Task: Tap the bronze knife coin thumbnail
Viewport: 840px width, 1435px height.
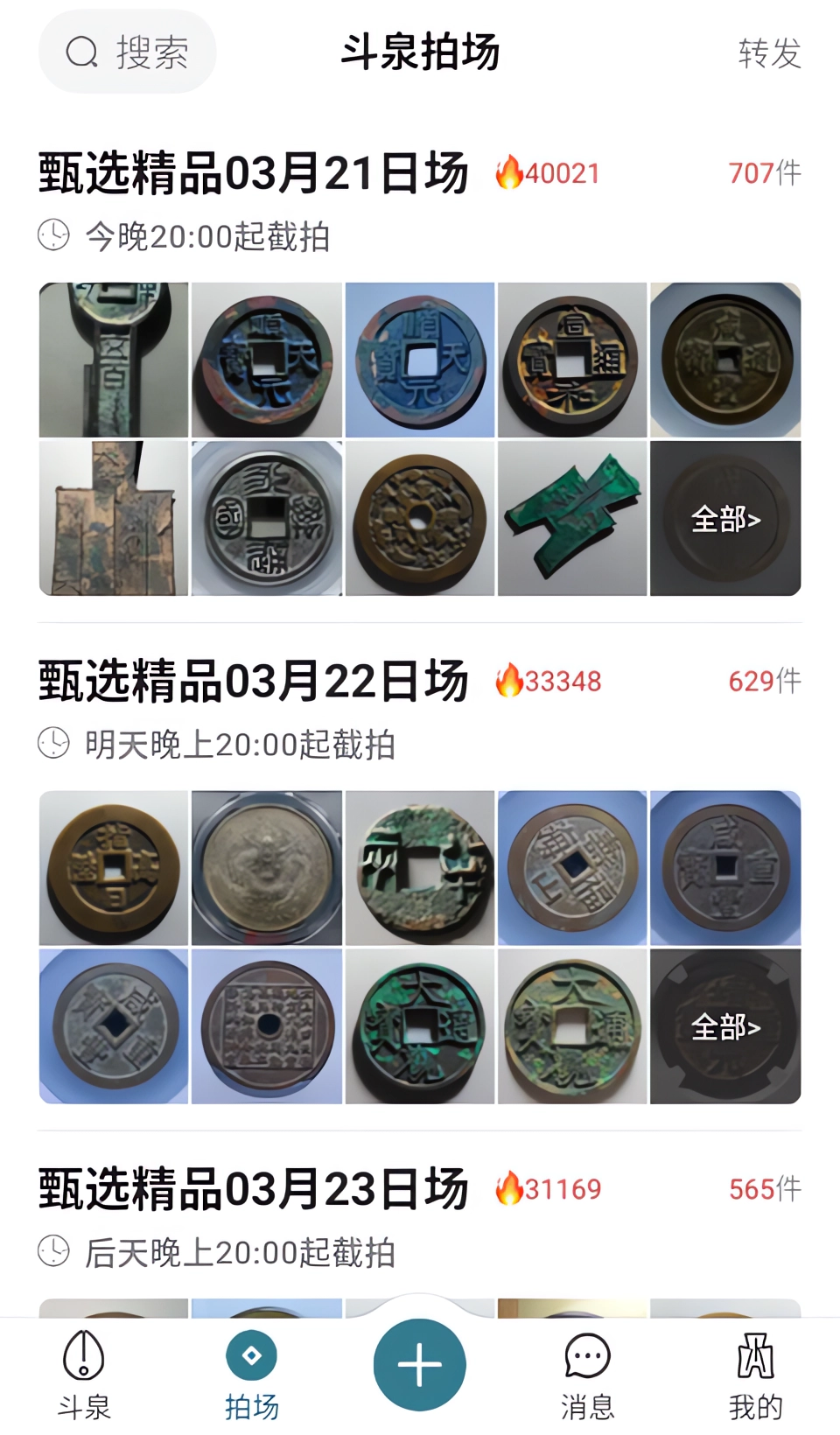Action: 113,360
